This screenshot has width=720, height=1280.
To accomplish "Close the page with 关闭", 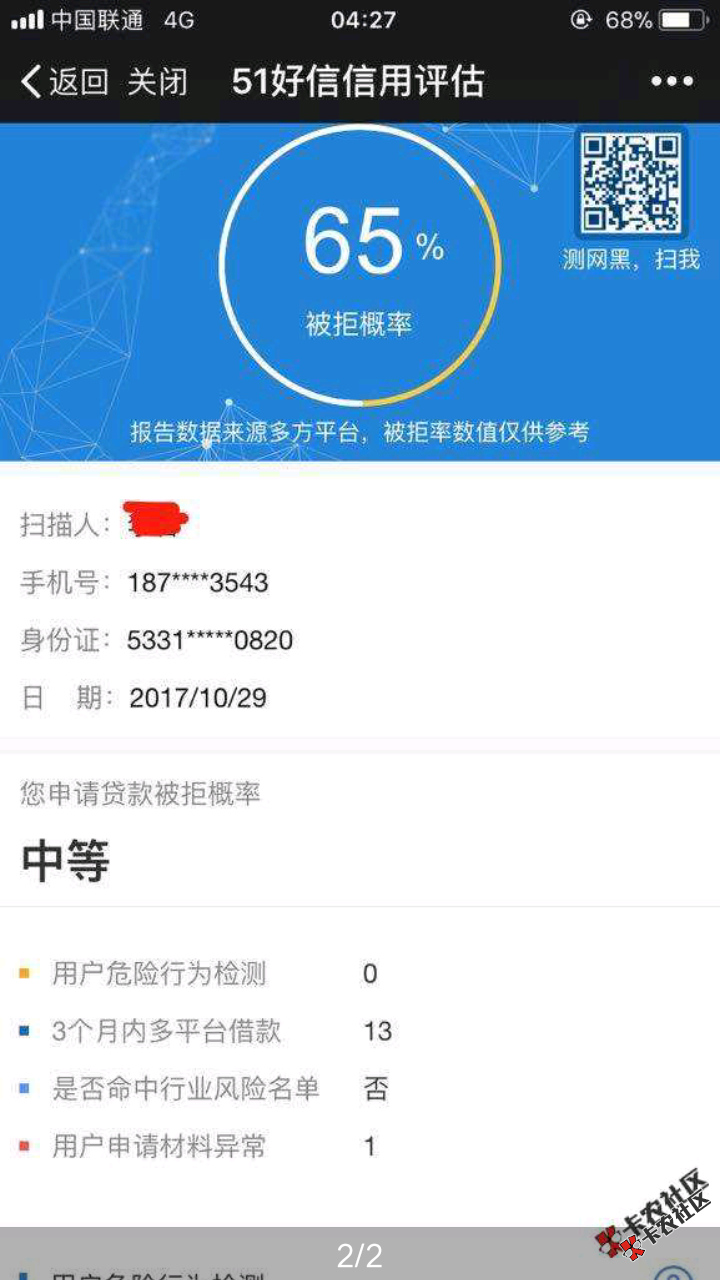I will pos(157,81).
